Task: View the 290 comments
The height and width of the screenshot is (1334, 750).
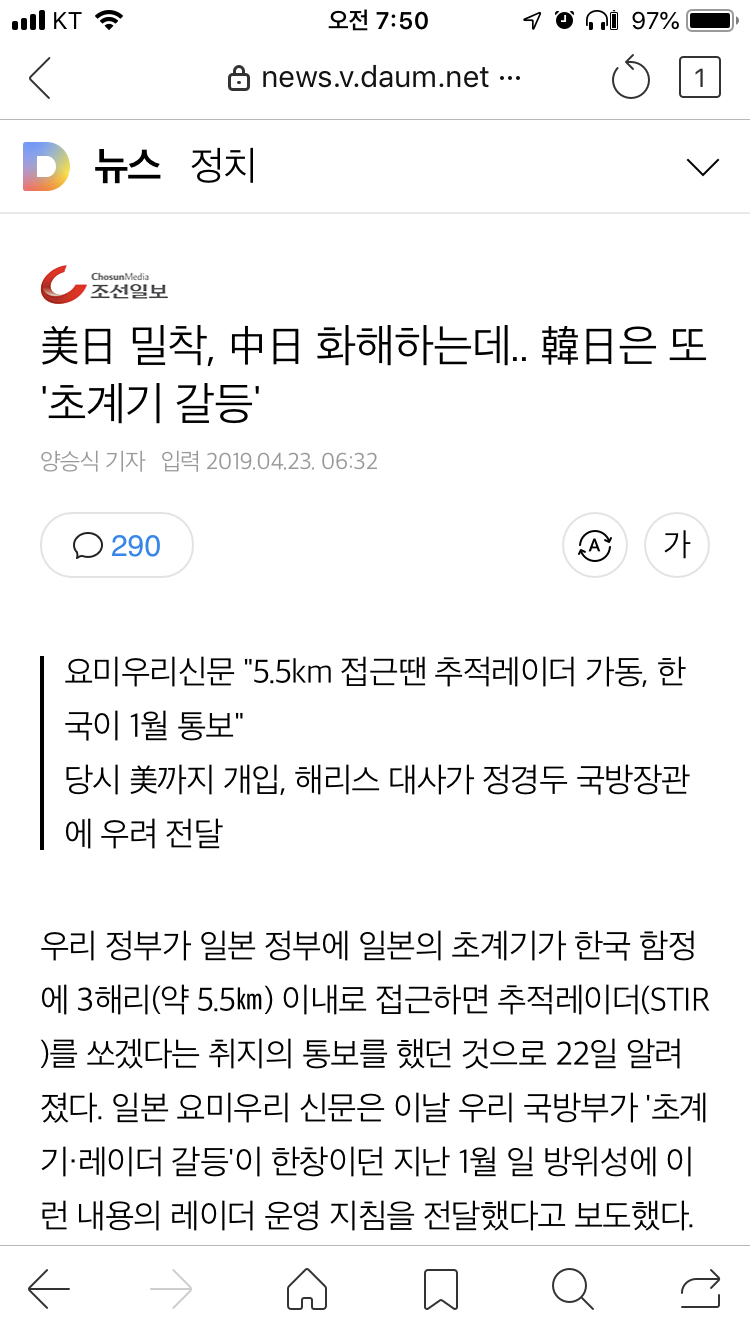Action: tap(117, 545)
